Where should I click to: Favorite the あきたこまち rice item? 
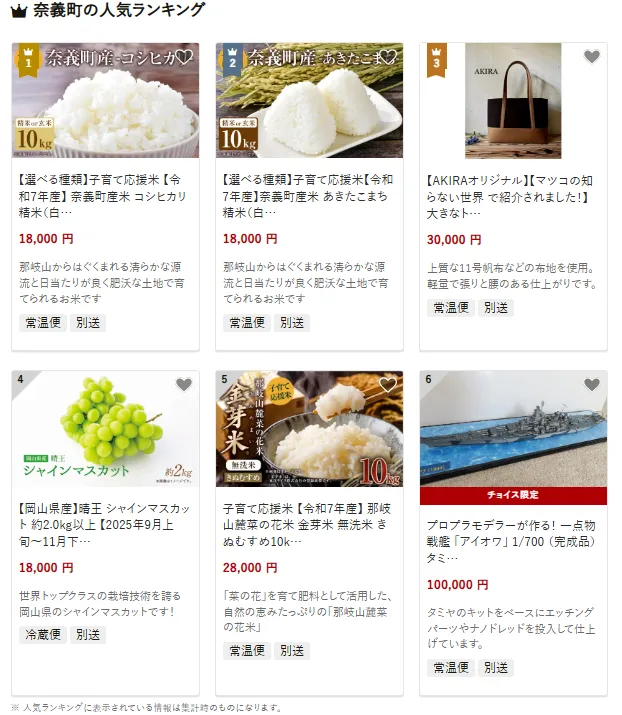pyautogui.click(x=388, y=57)
